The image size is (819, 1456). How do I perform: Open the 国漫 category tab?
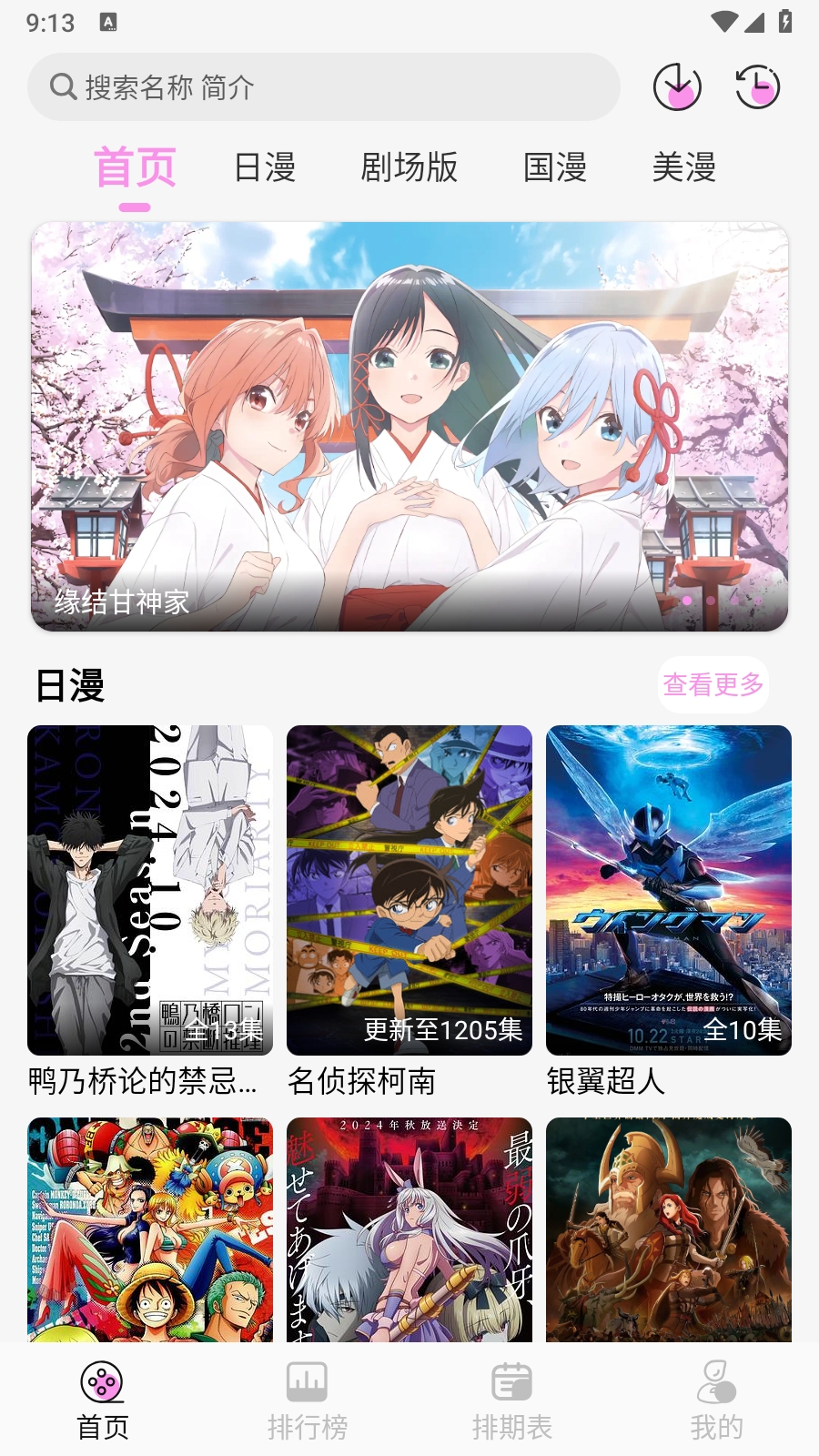pyautogui.click(x=556, y=168)
